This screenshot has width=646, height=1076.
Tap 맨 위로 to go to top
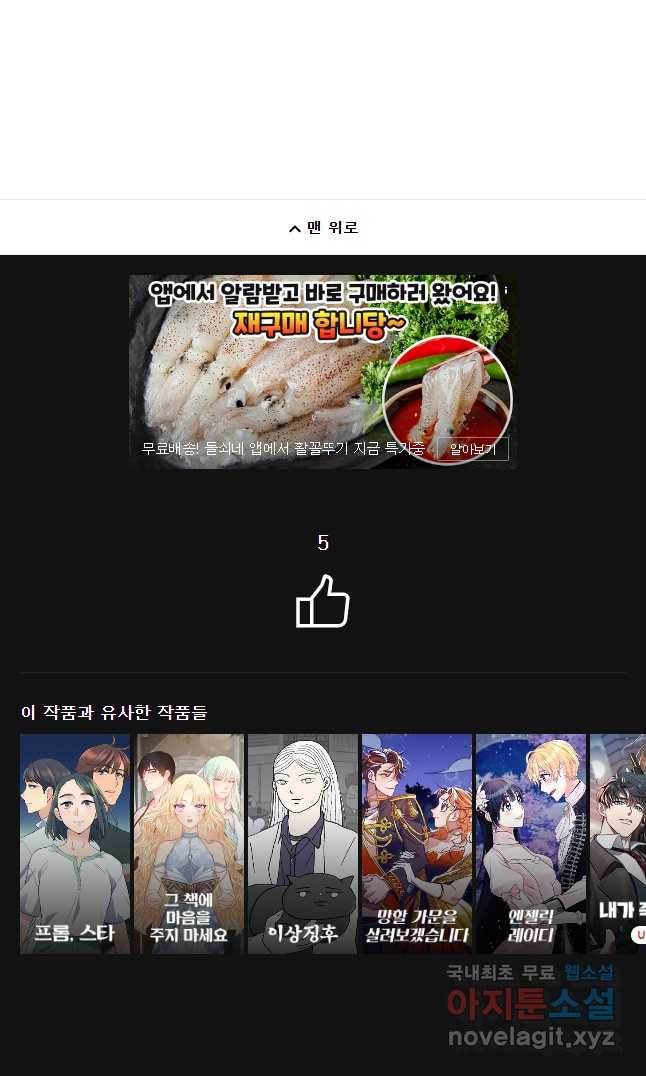(323, 228)
